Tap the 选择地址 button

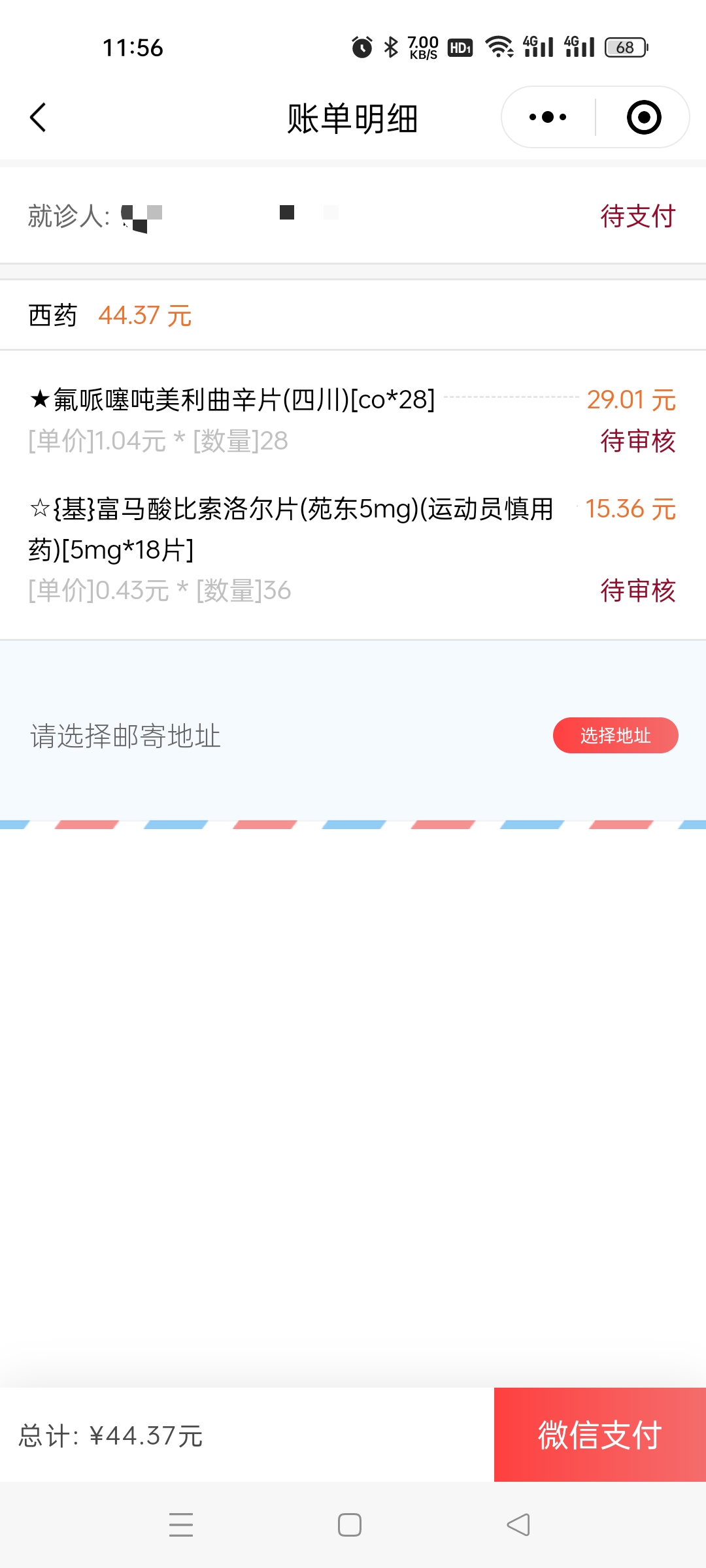(615, 736)
